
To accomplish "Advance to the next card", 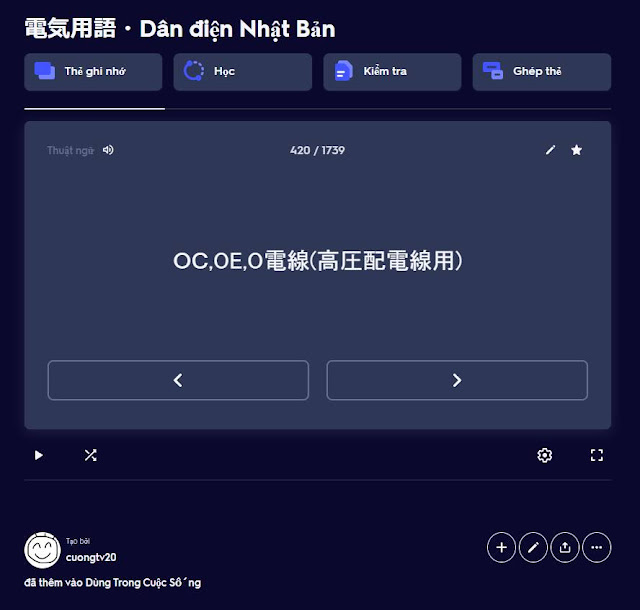I will (457, 380).
